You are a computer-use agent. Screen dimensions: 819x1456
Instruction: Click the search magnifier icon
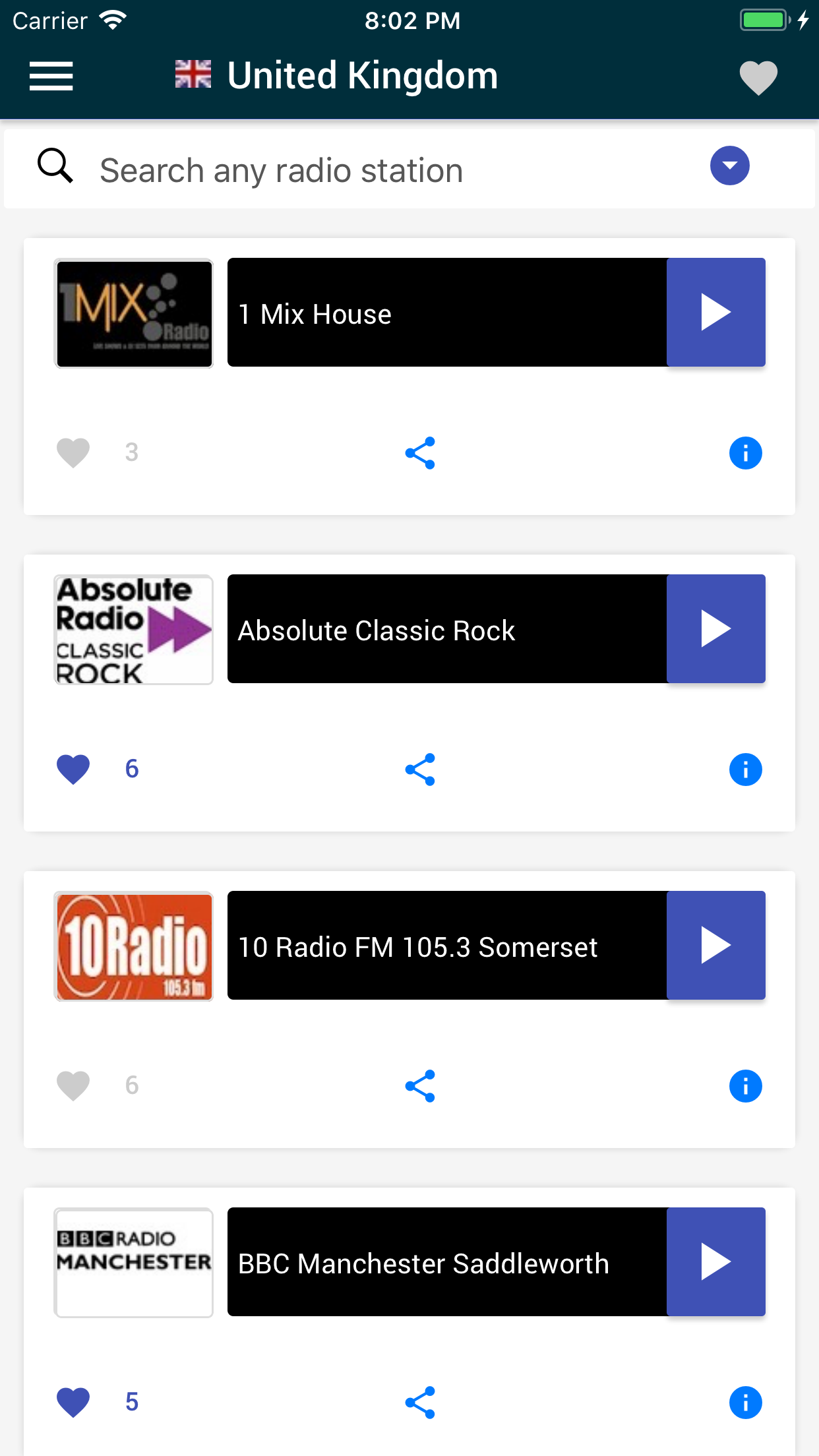click(x=55, y=166)
